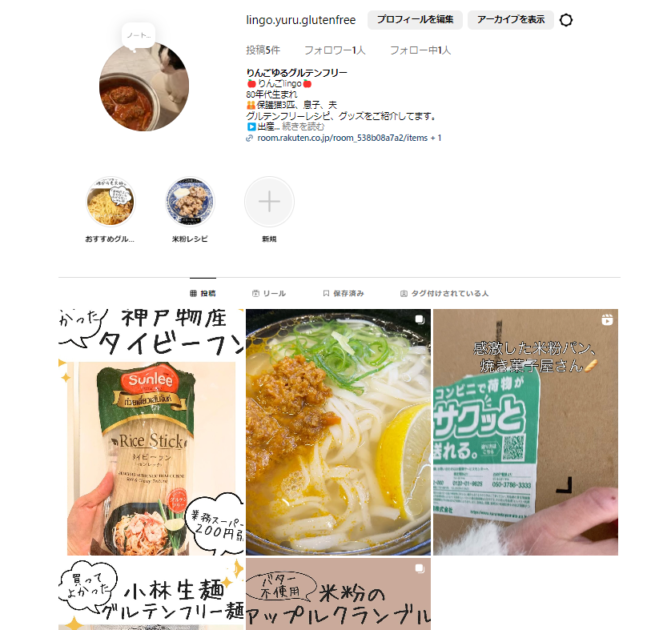This screenshot has width=647, height=630.
Task: Open the noodle soup with lemon post
Action: 338,432
